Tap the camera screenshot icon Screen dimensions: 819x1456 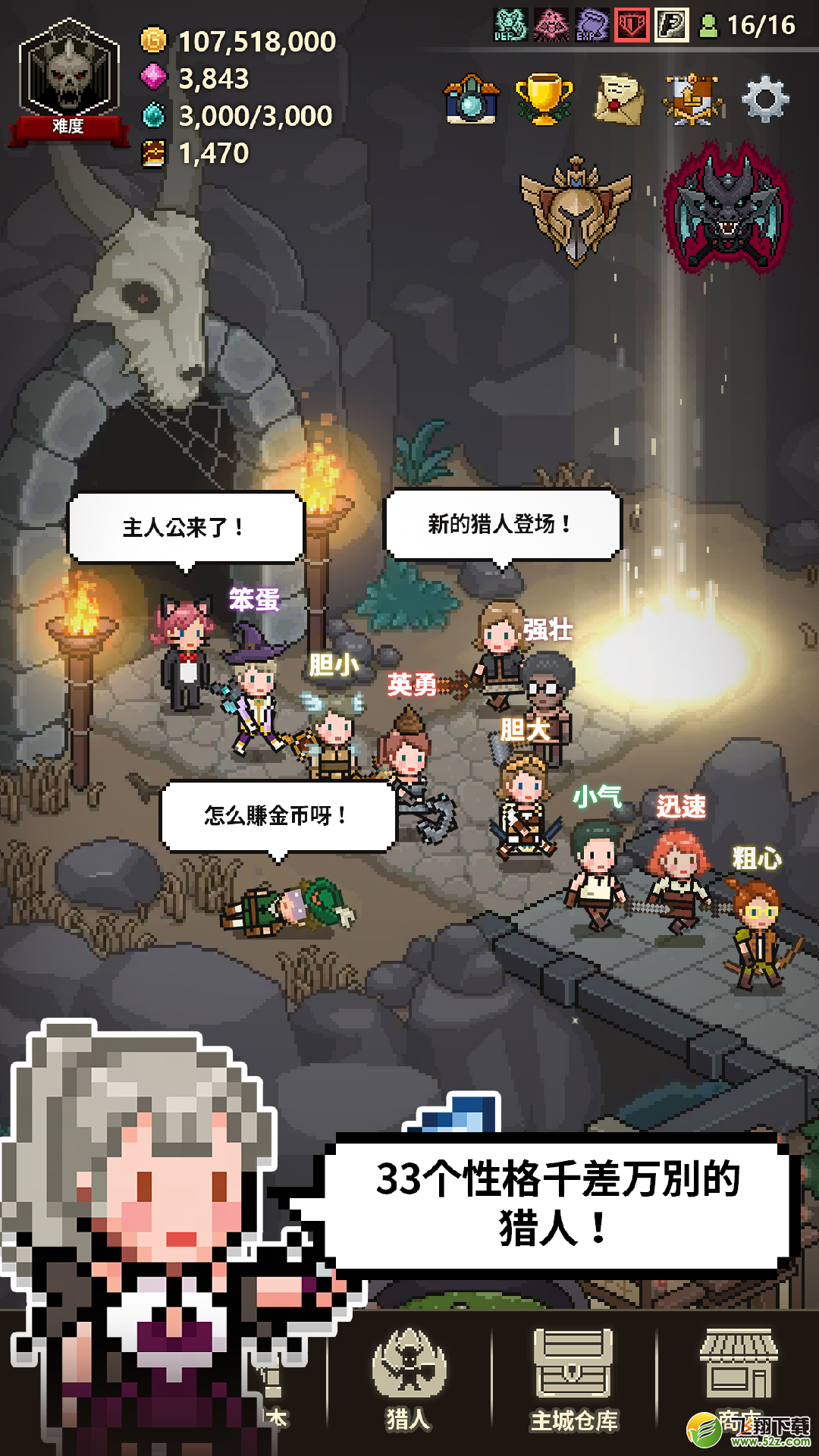coord(471,99)
